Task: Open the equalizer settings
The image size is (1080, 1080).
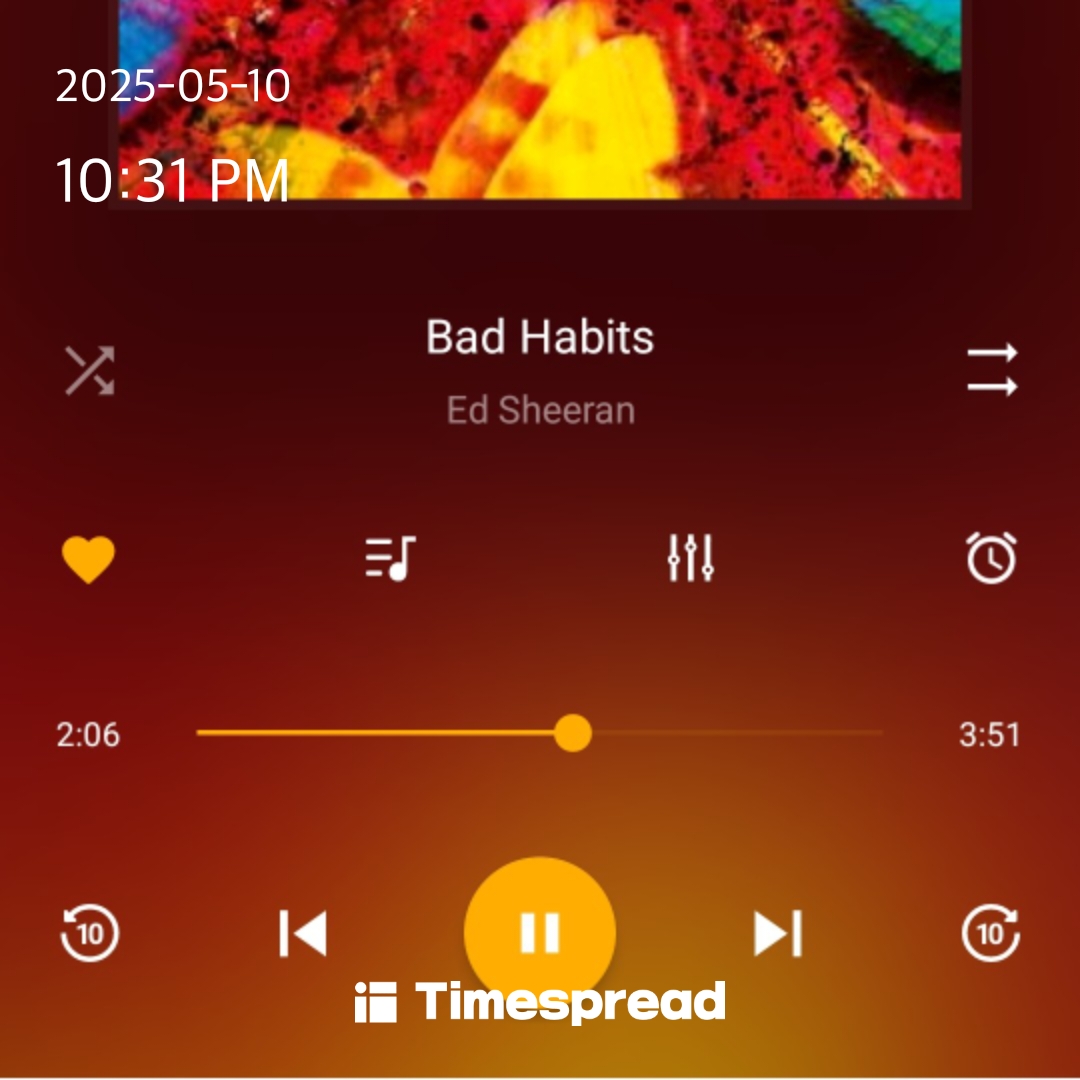Action: tap(690, 559)
